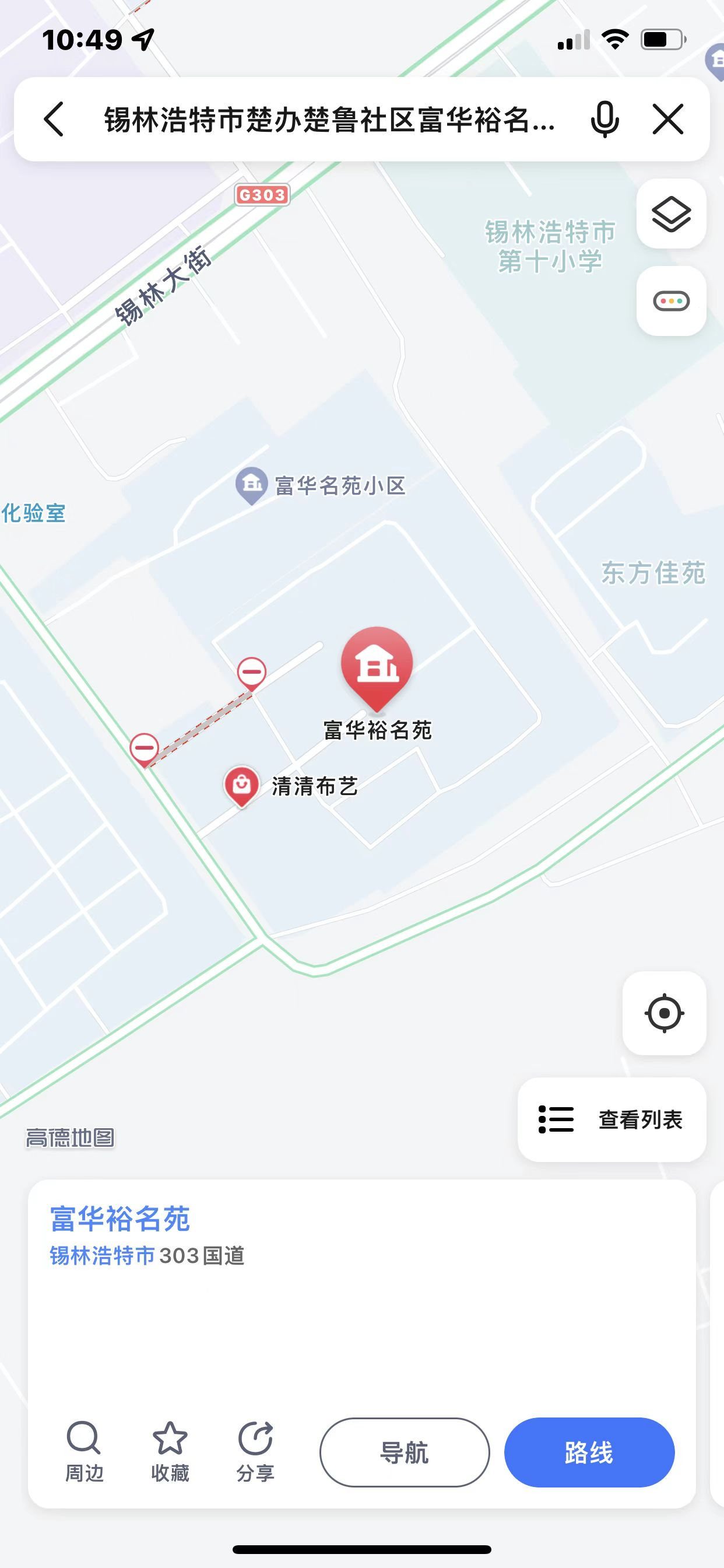Plan a route with 路线

point(589,1453)
